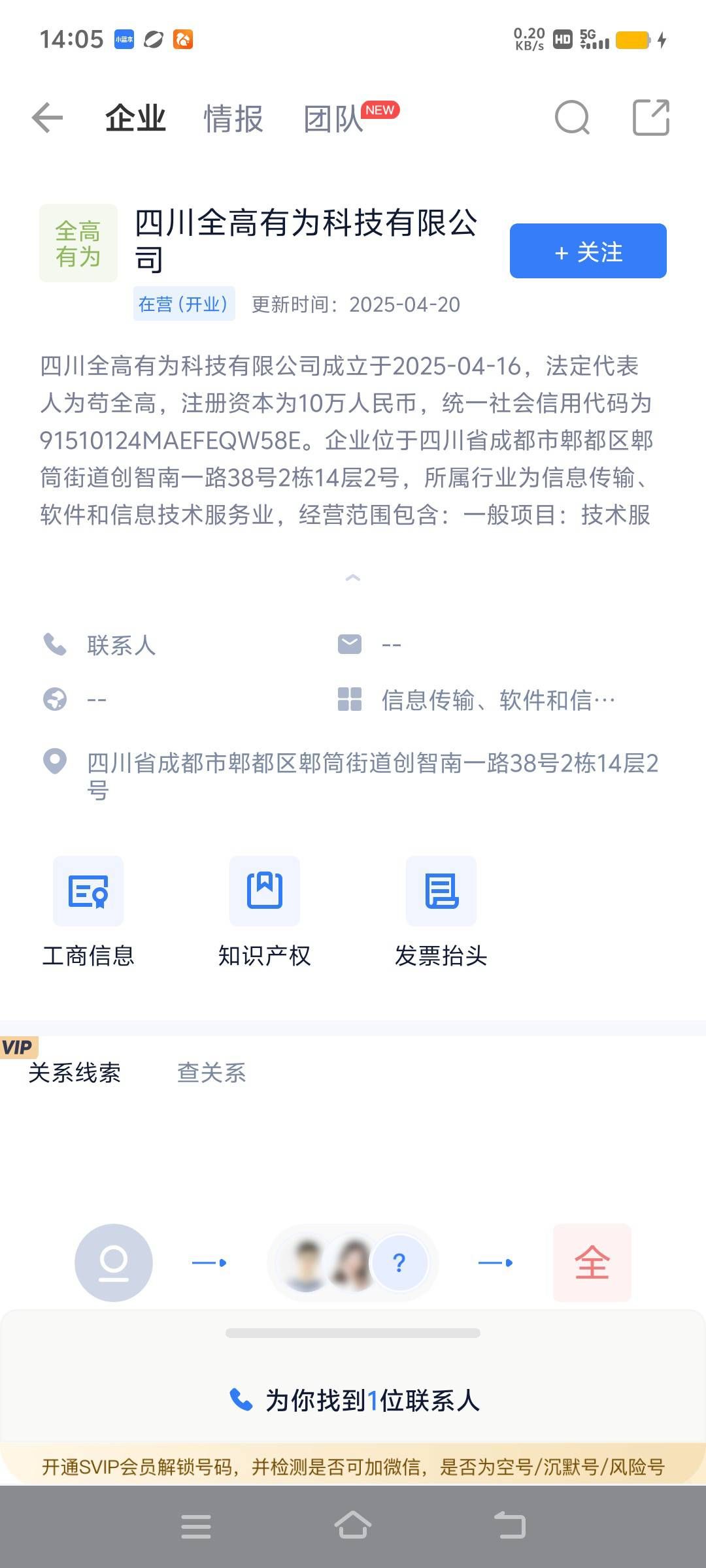Viewport: 706px width, 1568px height.
Task: Tap the SVIP unlock banner
Action: (x=353, y=1467)
